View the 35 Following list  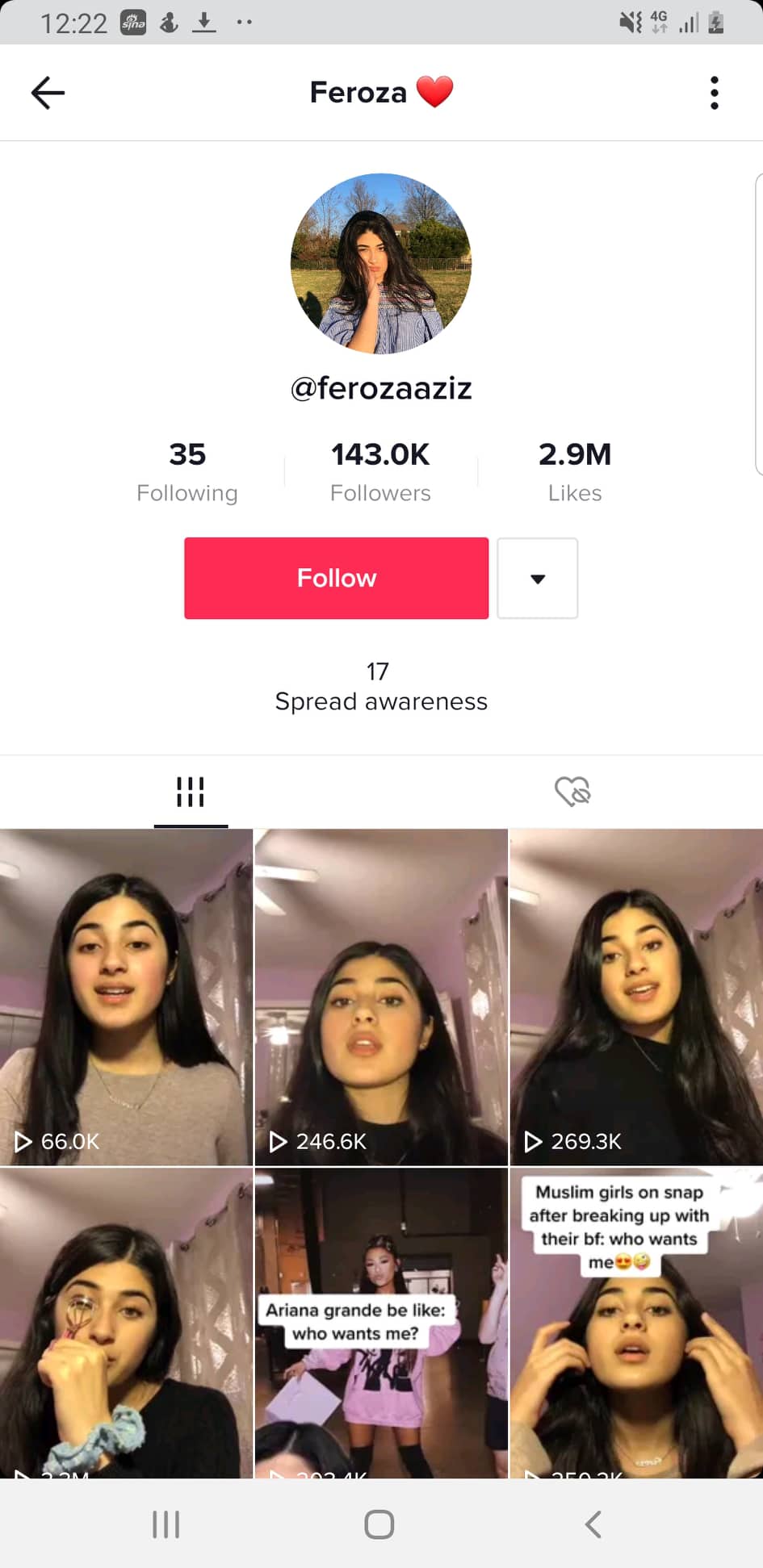[187, 472]
